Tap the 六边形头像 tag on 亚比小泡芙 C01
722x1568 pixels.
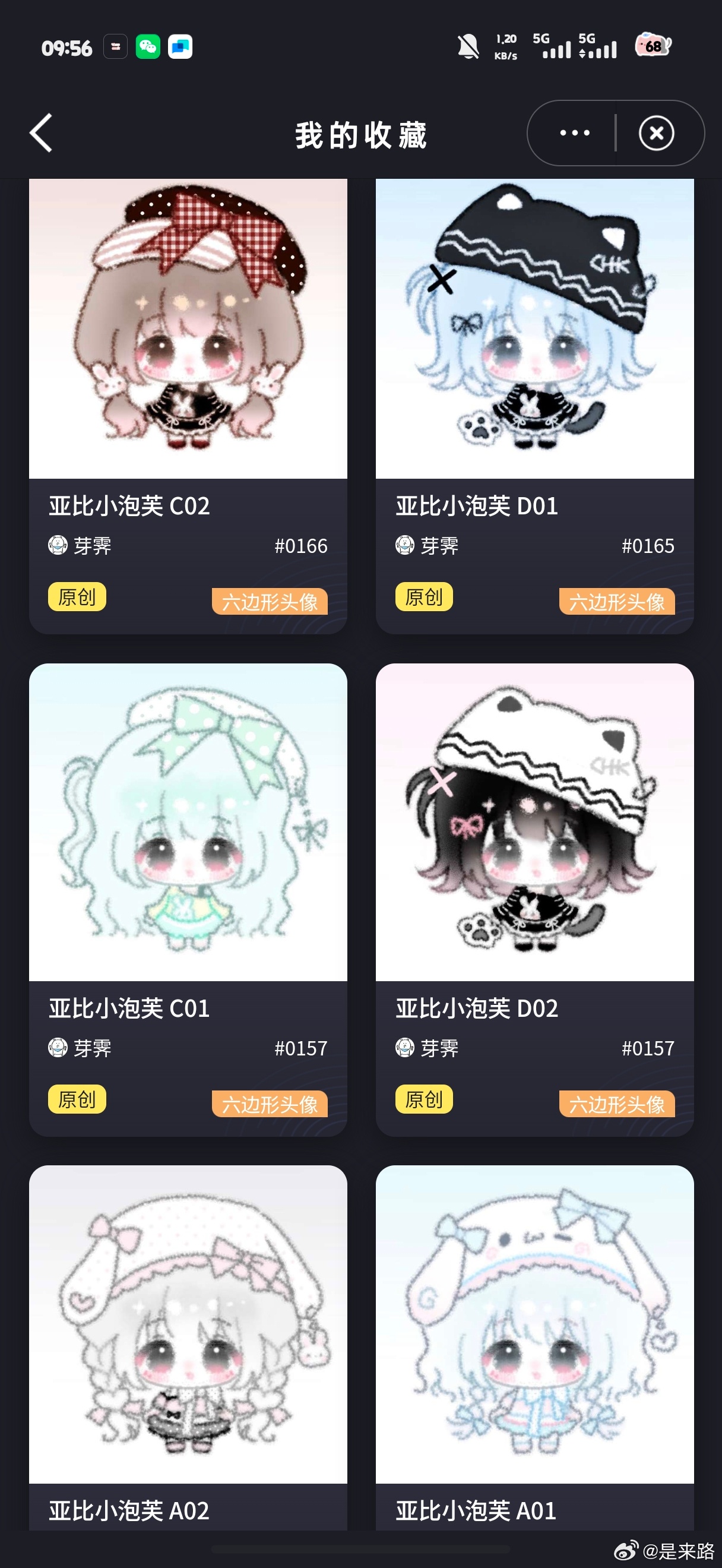click(x=271, y=1105)
